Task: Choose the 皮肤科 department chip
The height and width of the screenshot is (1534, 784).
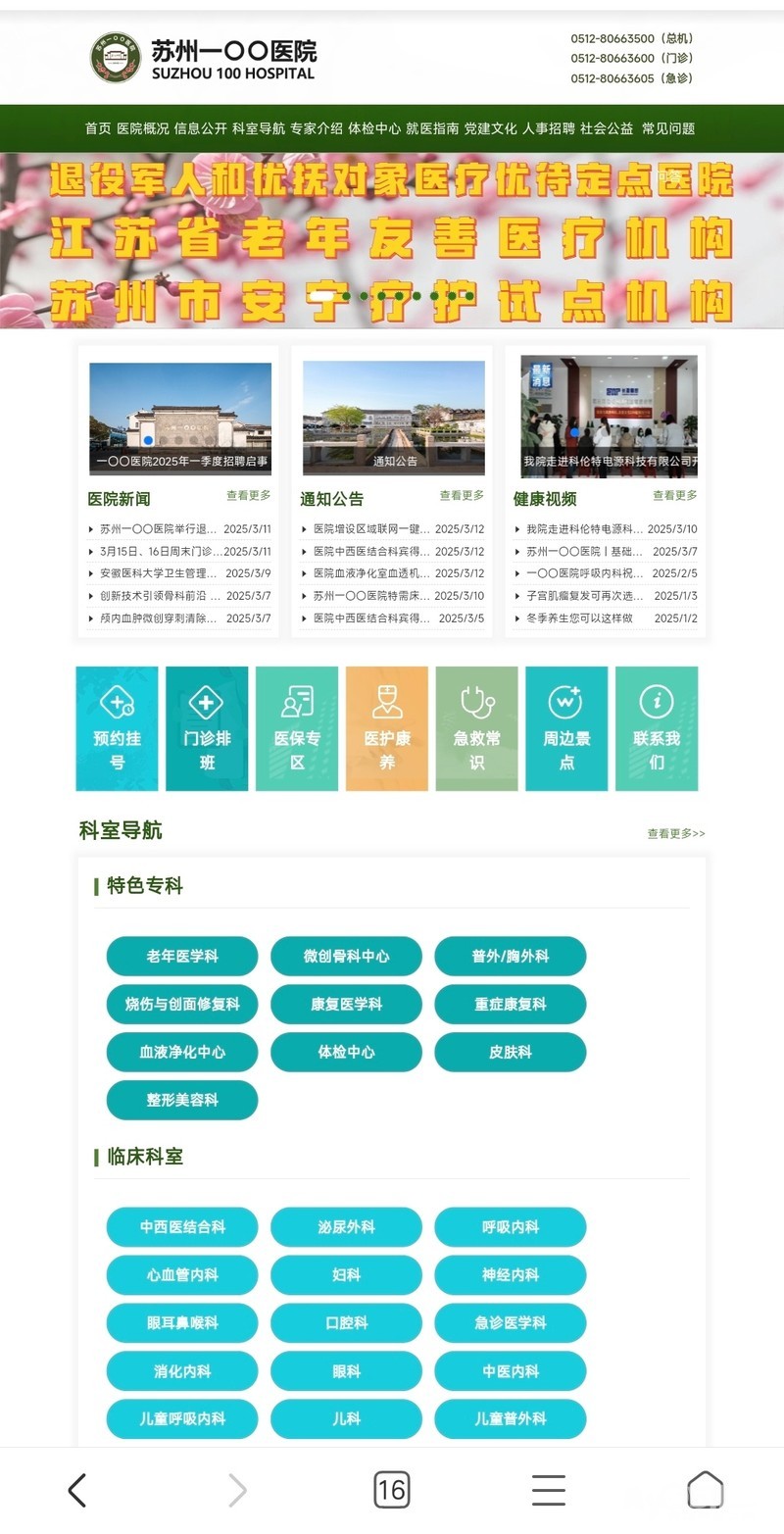Action: [510, 1053]
